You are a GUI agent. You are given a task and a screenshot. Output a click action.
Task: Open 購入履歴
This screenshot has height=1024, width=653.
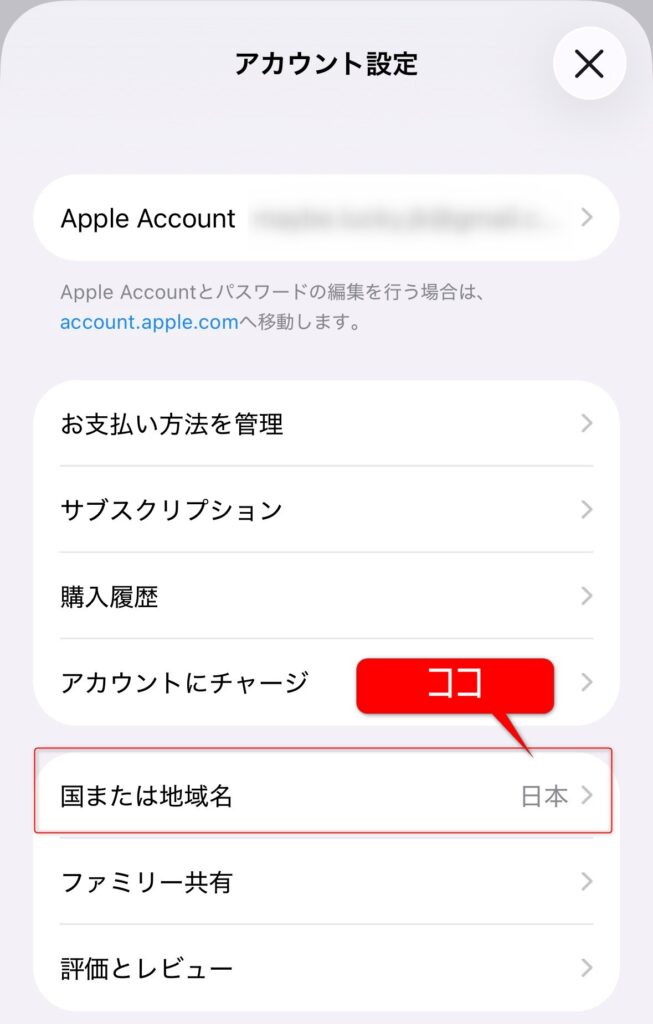pyautogui.click(x=326, y=597)
